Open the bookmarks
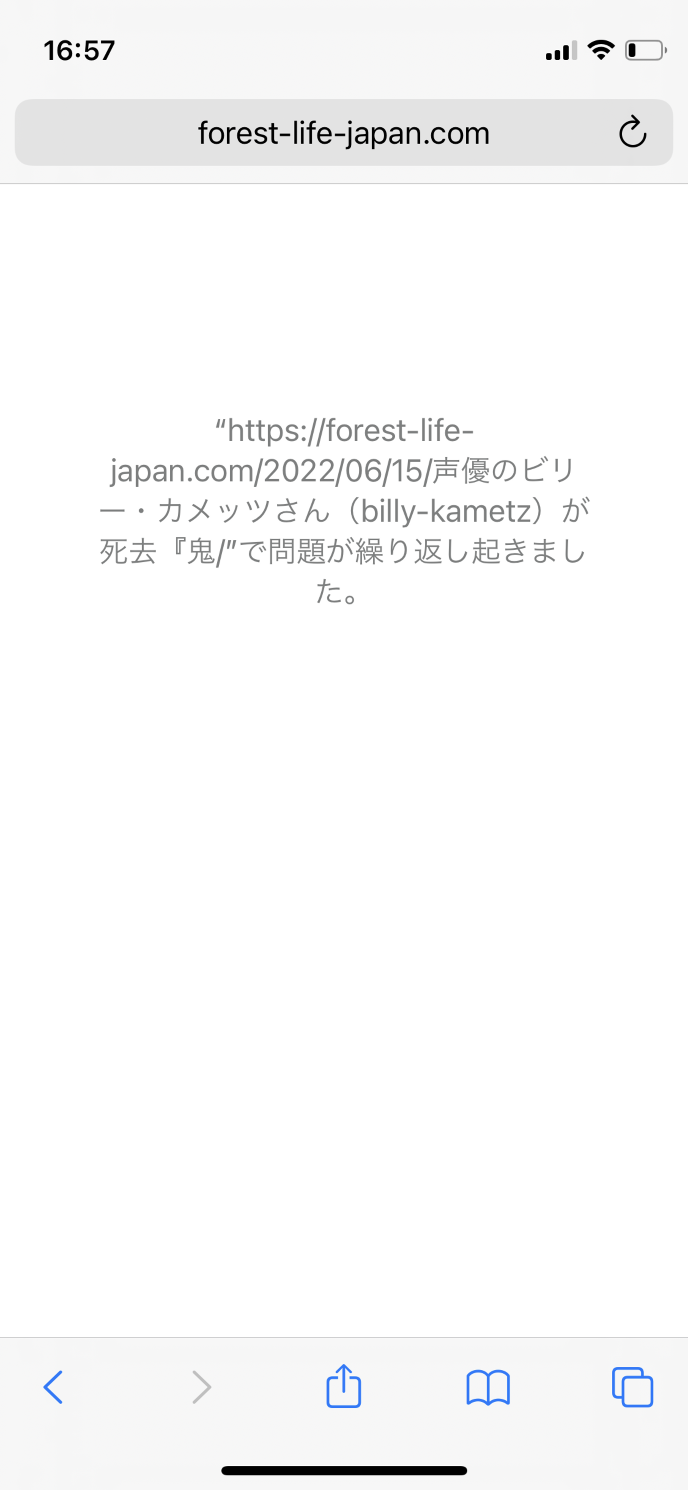 click(488, 1387)
